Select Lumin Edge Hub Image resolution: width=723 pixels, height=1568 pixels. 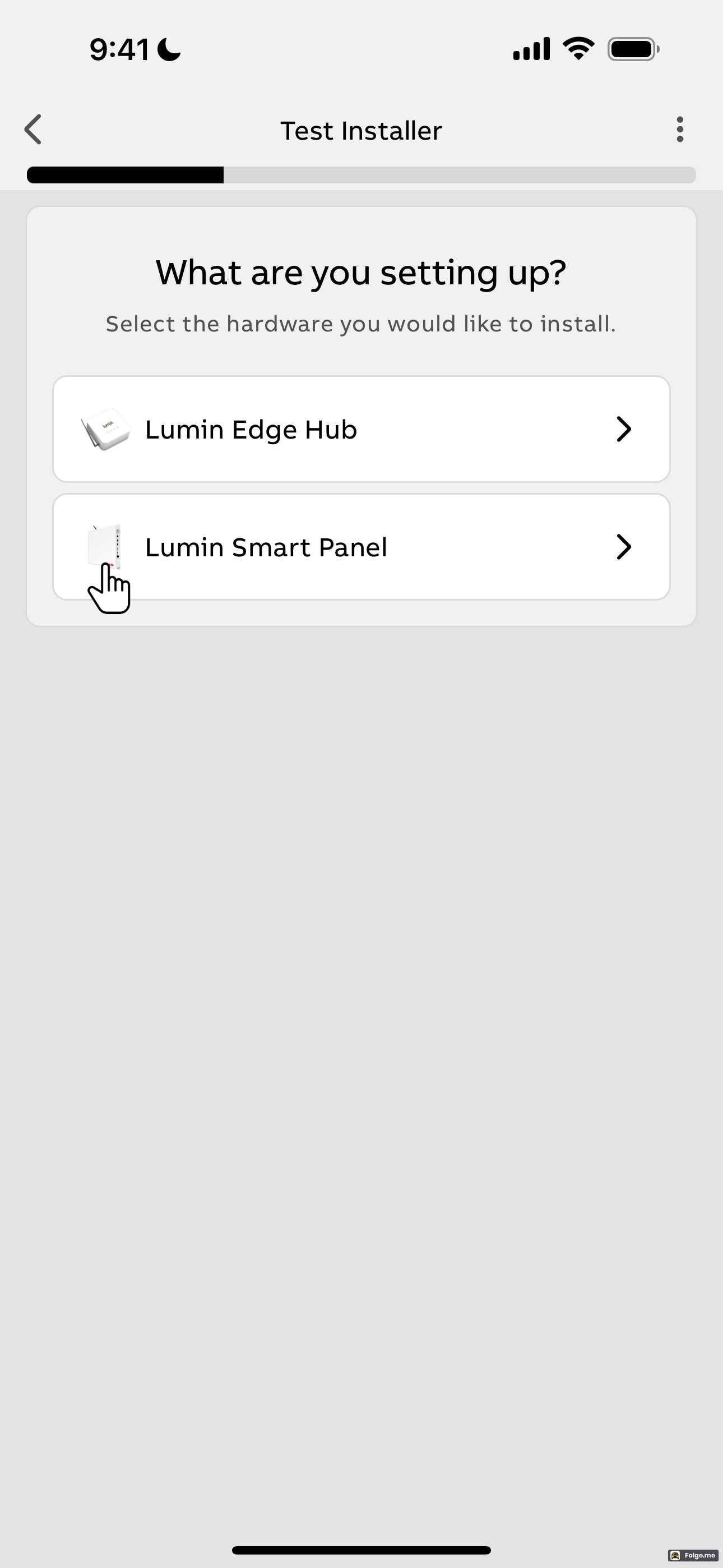[361, 429]
